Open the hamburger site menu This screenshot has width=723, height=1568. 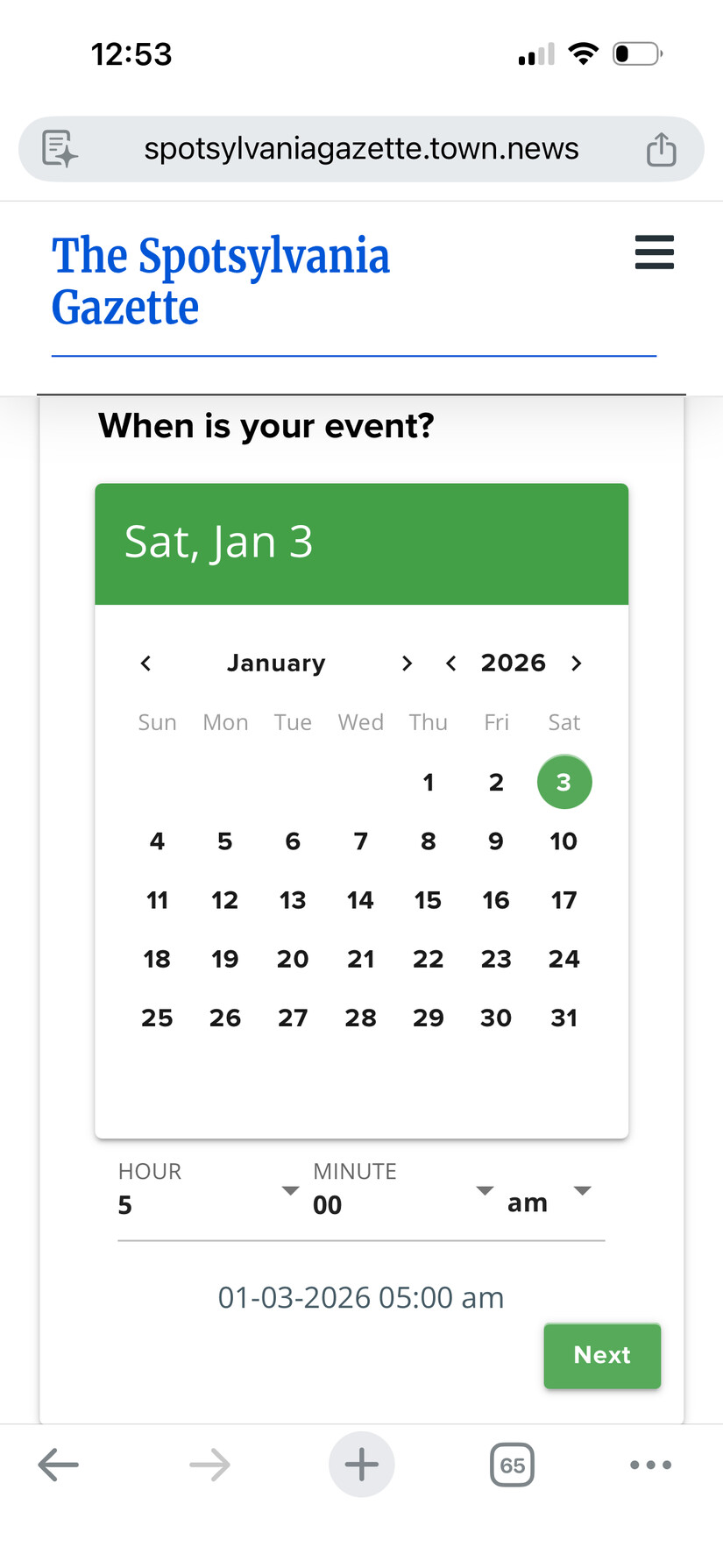(654, 252)
